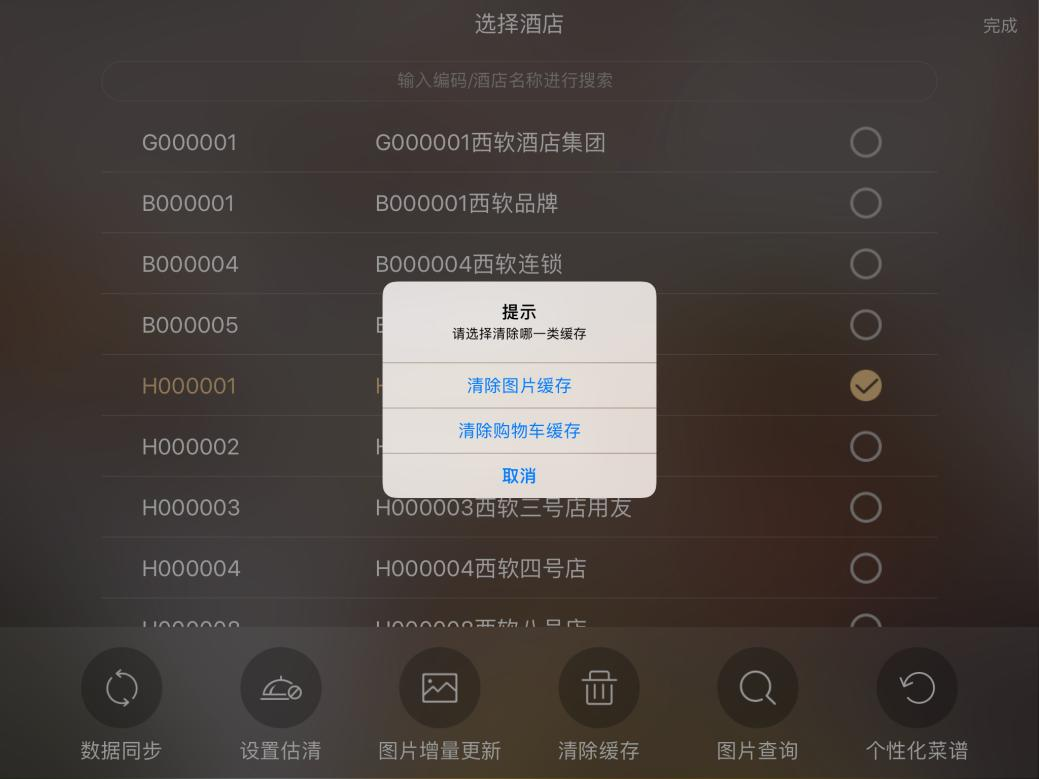Choose 清除图片缓存 in the dialog
Viewport: 1039px width, 779px height.
pyautogui.click(x=519, y=385)
